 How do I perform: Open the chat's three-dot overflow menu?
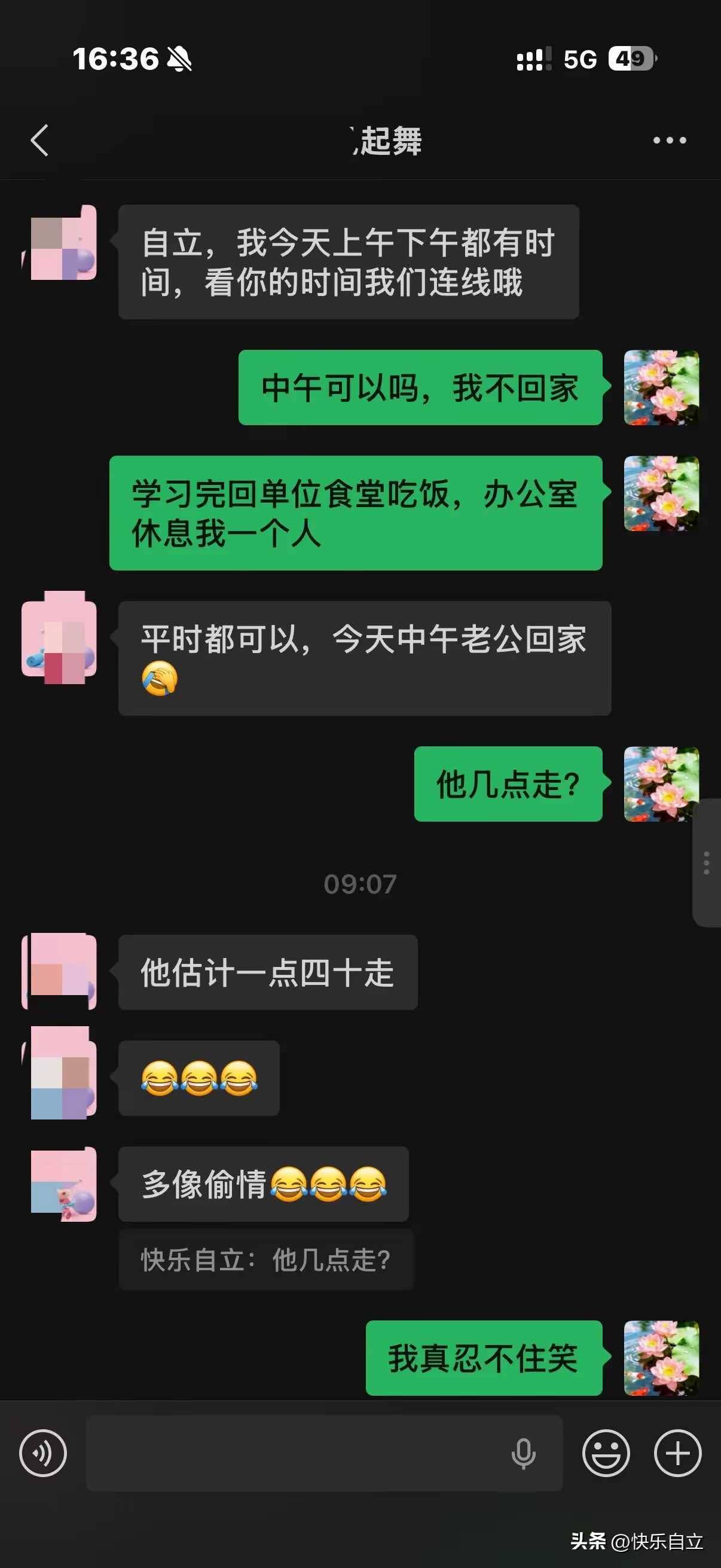pyautogui.click(x=669, y=141)
